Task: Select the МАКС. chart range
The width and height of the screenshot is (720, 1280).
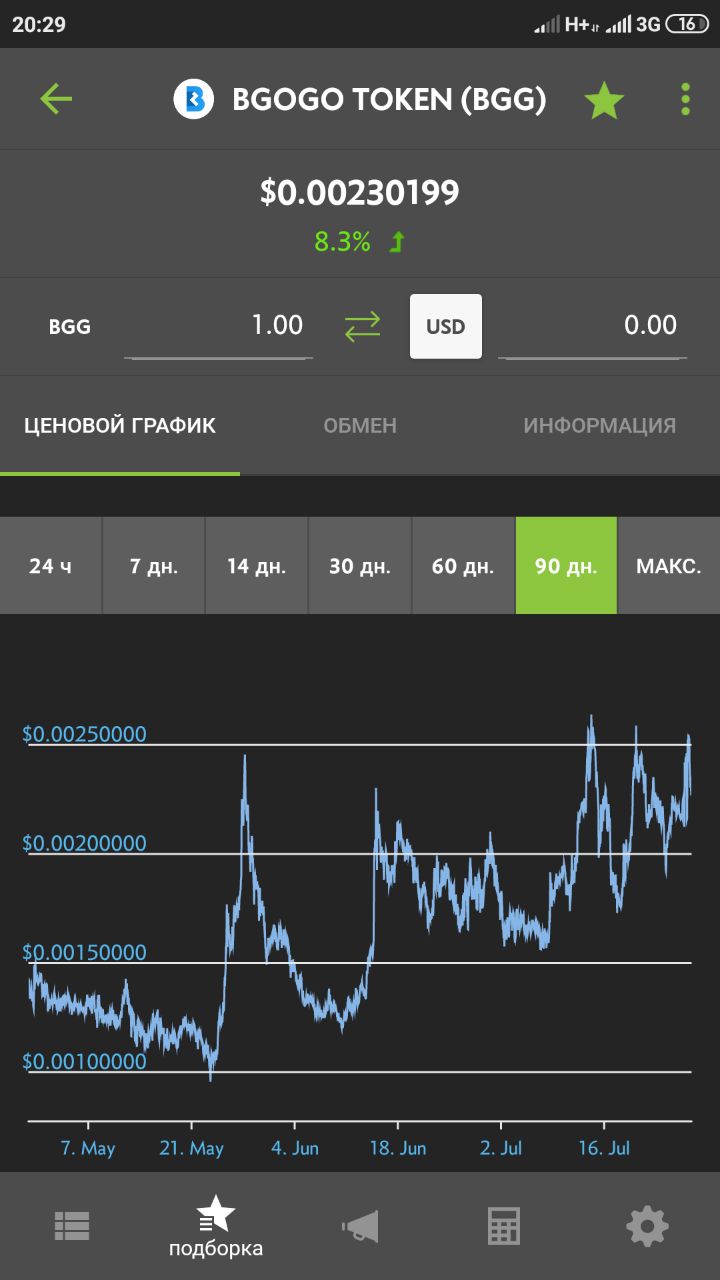Action: click(x=669, y=566)
